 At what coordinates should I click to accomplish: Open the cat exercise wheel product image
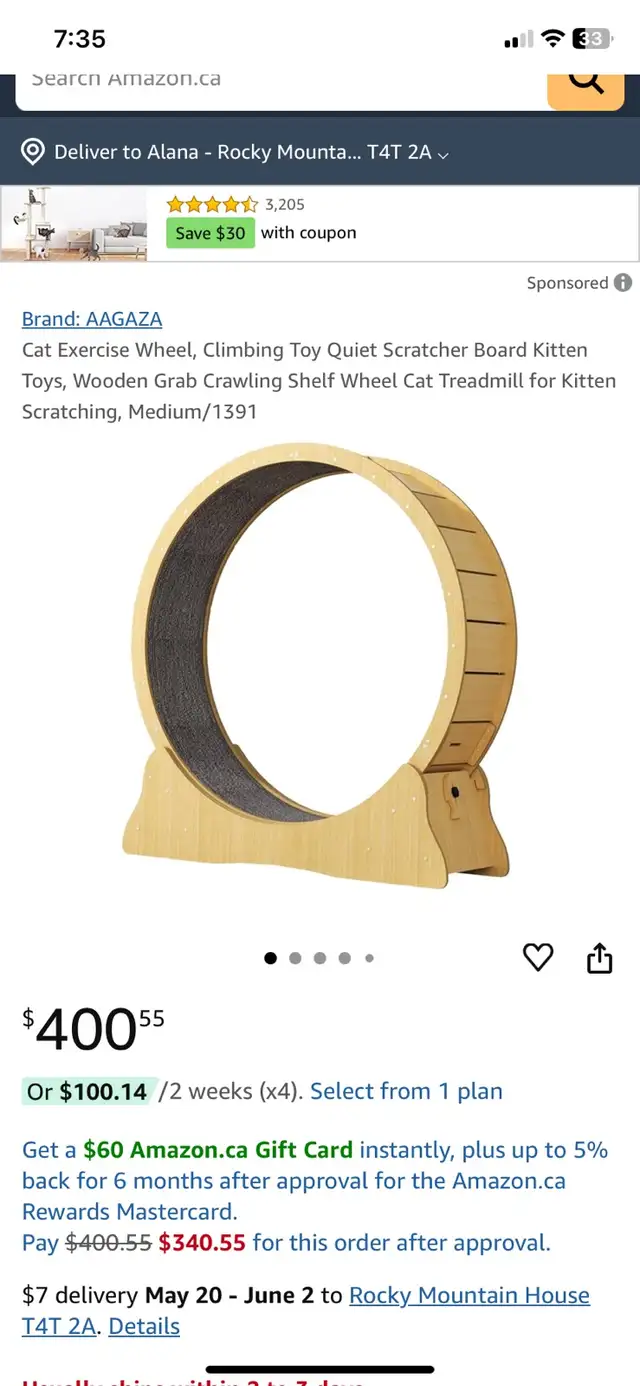click(320, 668)
